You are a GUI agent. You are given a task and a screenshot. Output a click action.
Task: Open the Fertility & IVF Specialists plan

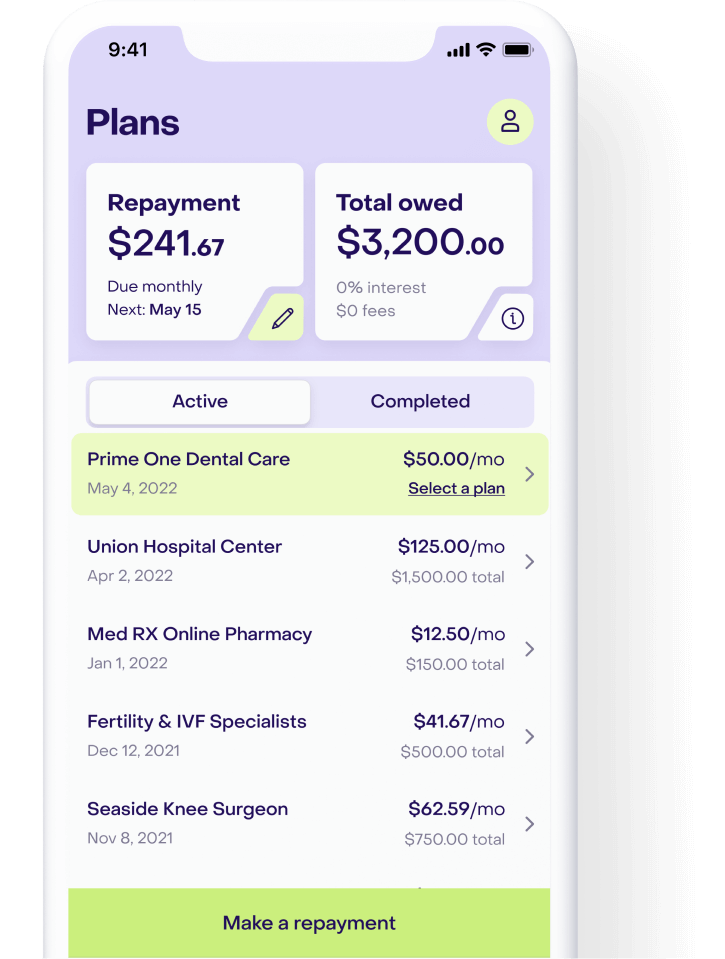[310, 736]
